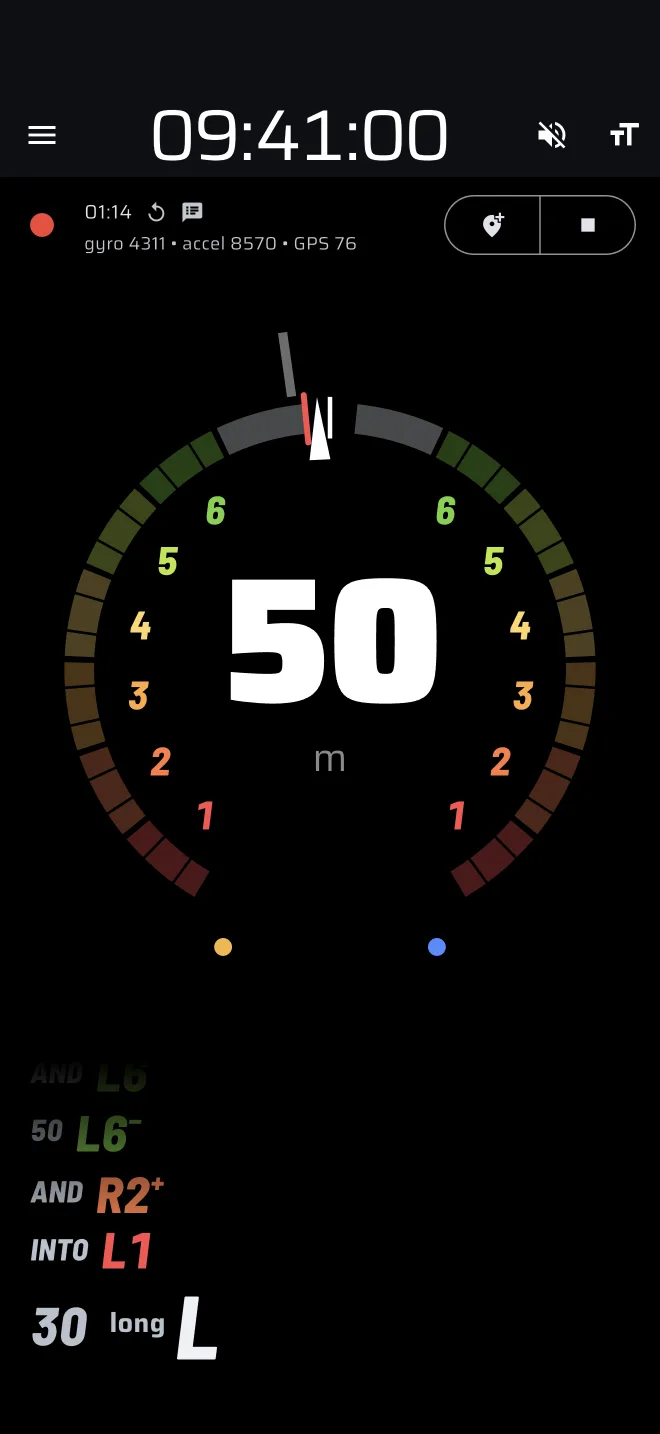Stop the recording

tap(588, 225)
